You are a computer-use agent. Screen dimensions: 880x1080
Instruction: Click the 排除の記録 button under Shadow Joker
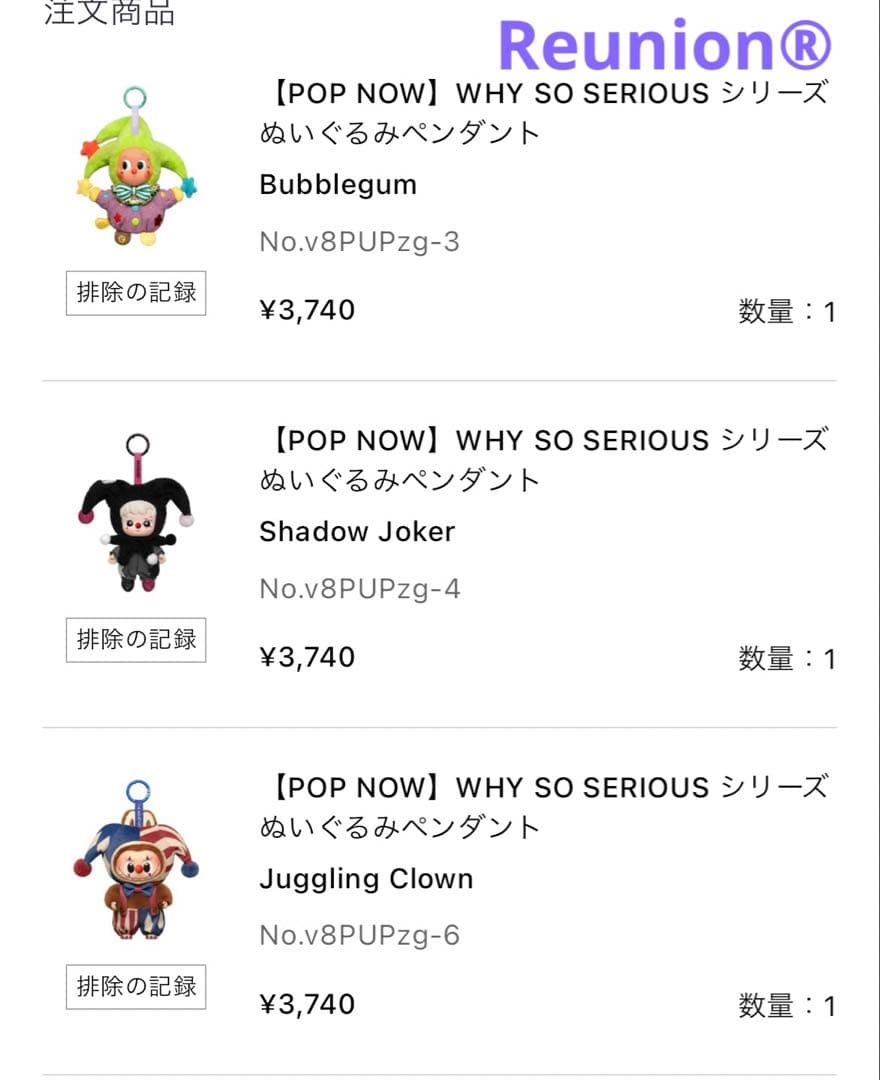(x=135, y=639)
